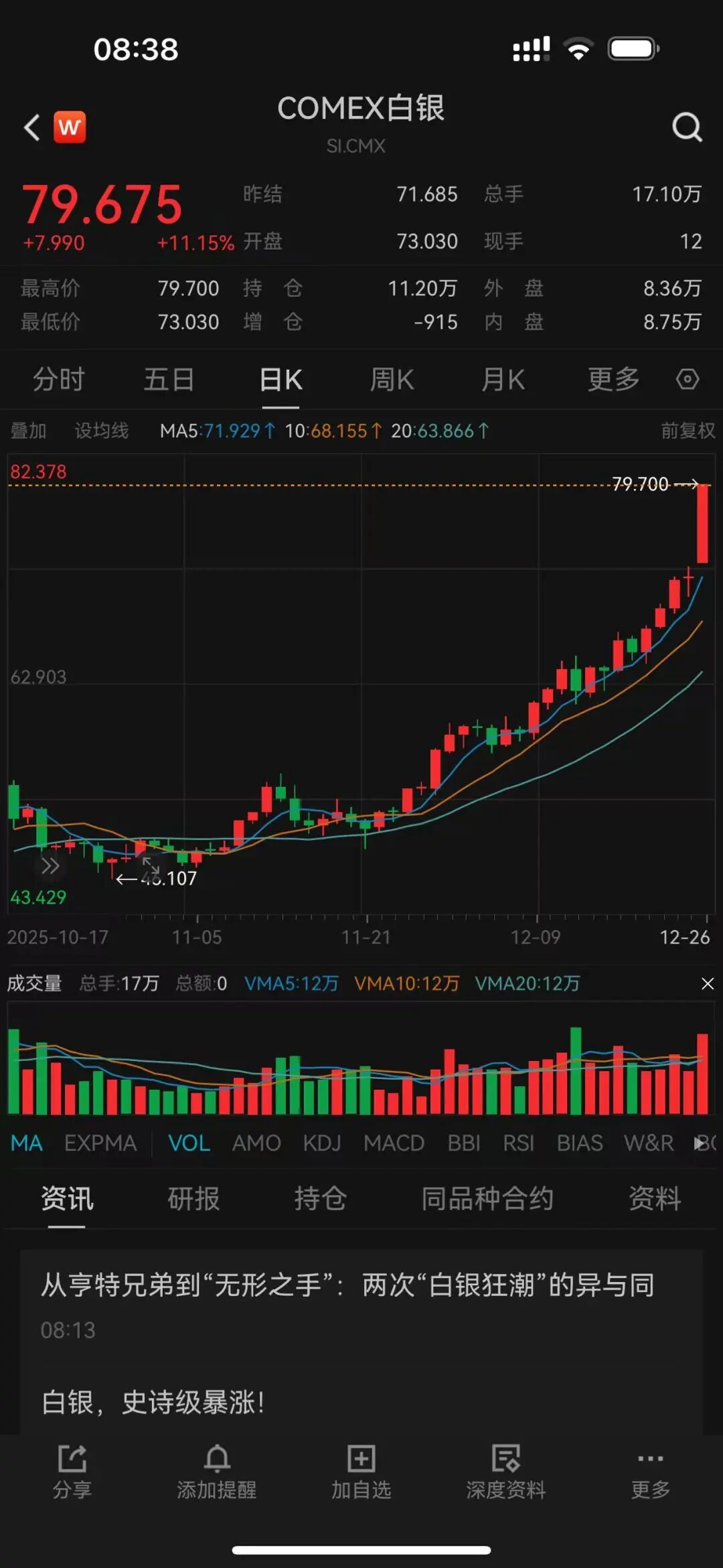This screenshot has height=1568, width=723.
Task: Choose the KDJ indicator
Action: (322, 1143)
